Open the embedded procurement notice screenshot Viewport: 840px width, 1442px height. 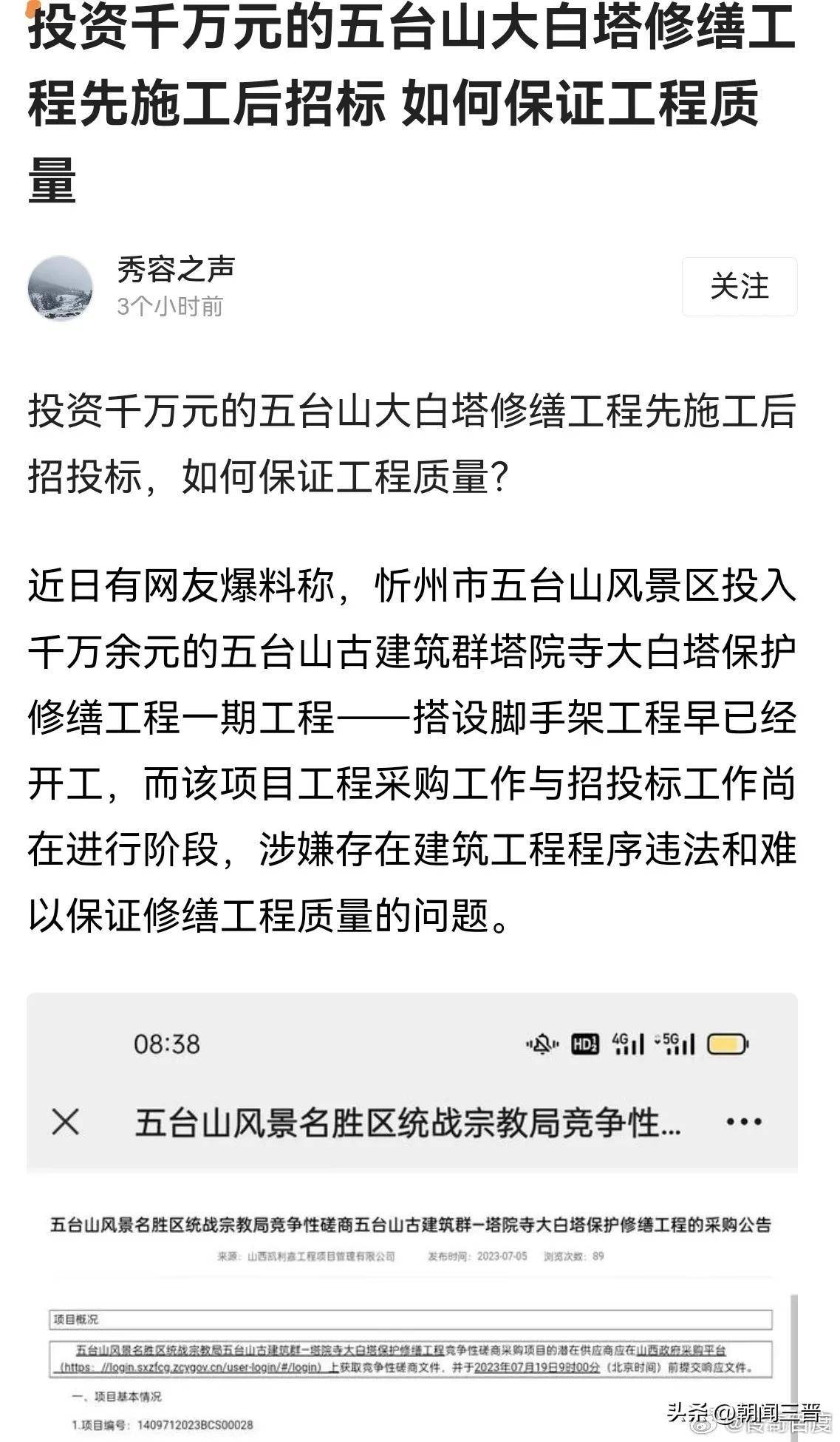pos(412,1256)
